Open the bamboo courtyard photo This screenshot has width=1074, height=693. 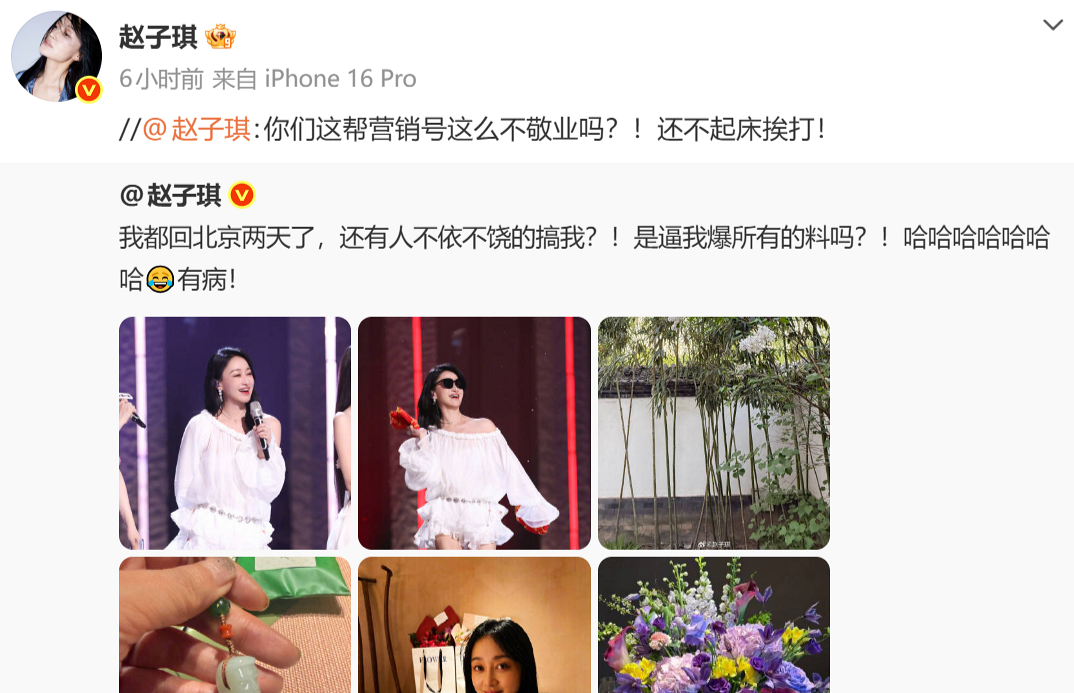coord(713,433)
